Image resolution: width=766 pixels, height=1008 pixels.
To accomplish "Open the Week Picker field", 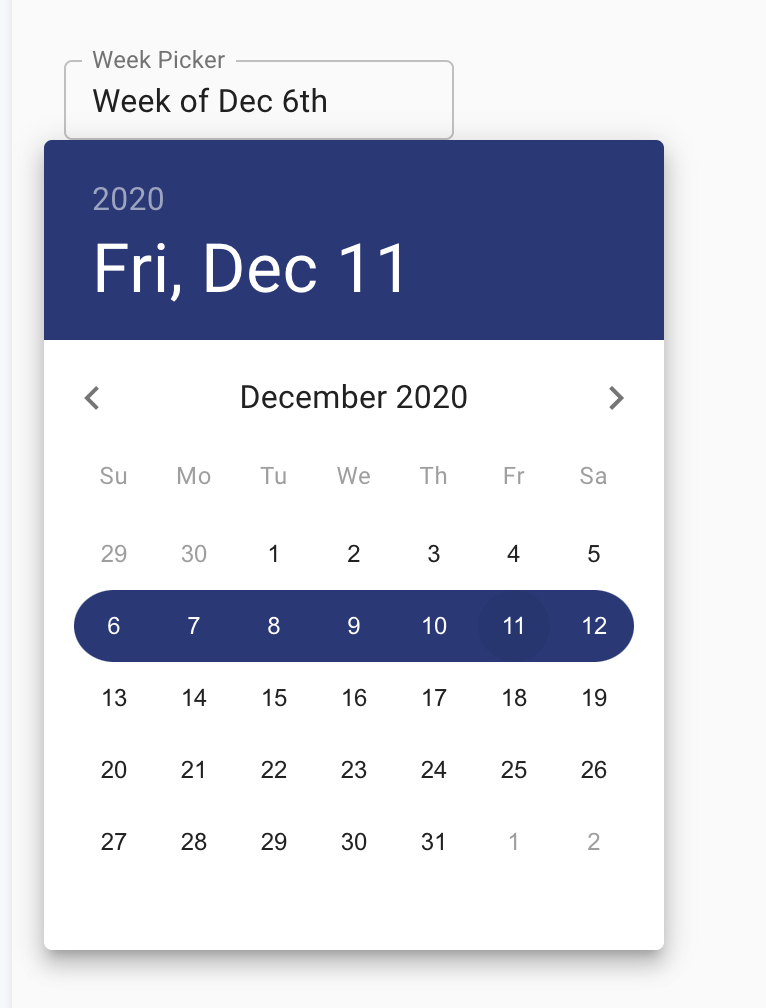I will coord(258,100).
